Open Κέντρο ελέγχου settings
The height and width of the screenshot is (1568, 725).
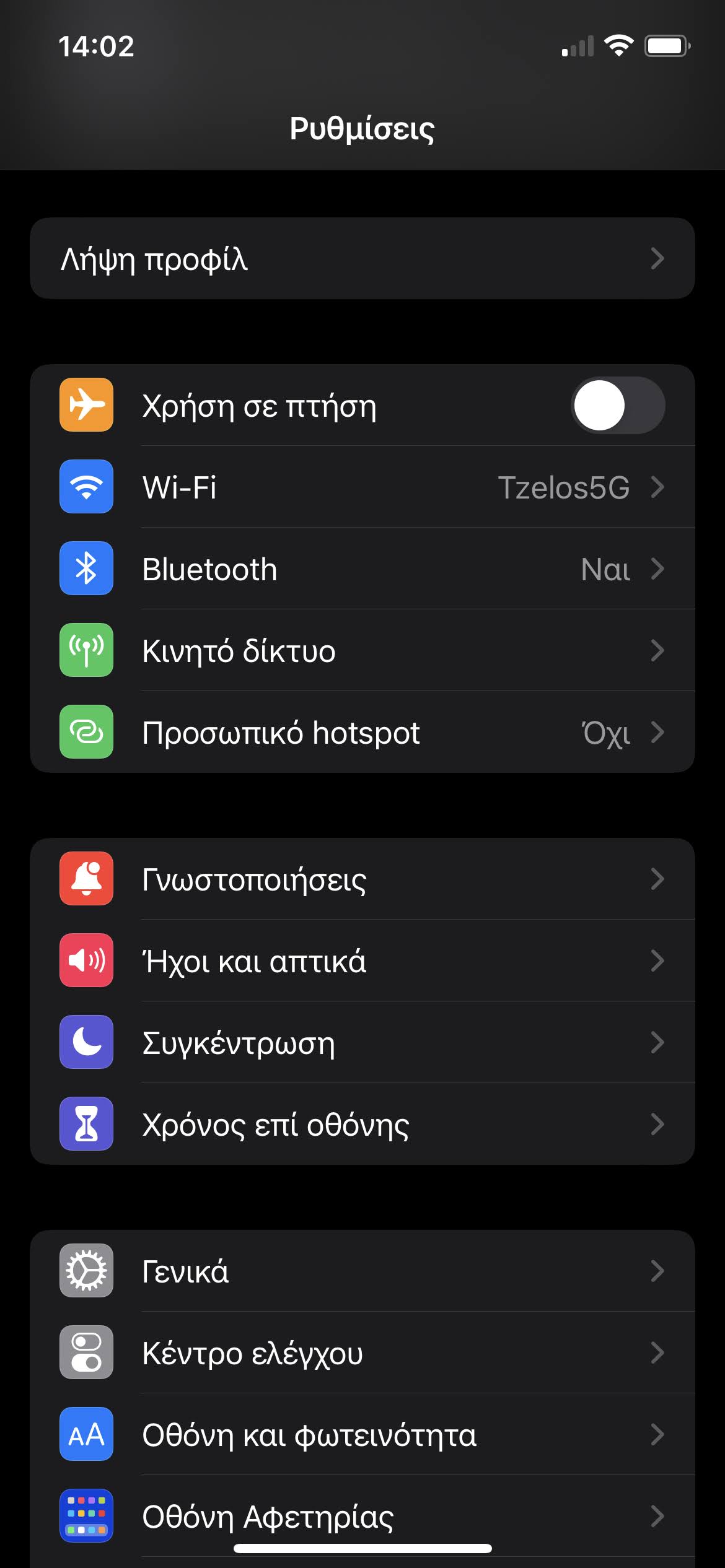pos(362,1352)
